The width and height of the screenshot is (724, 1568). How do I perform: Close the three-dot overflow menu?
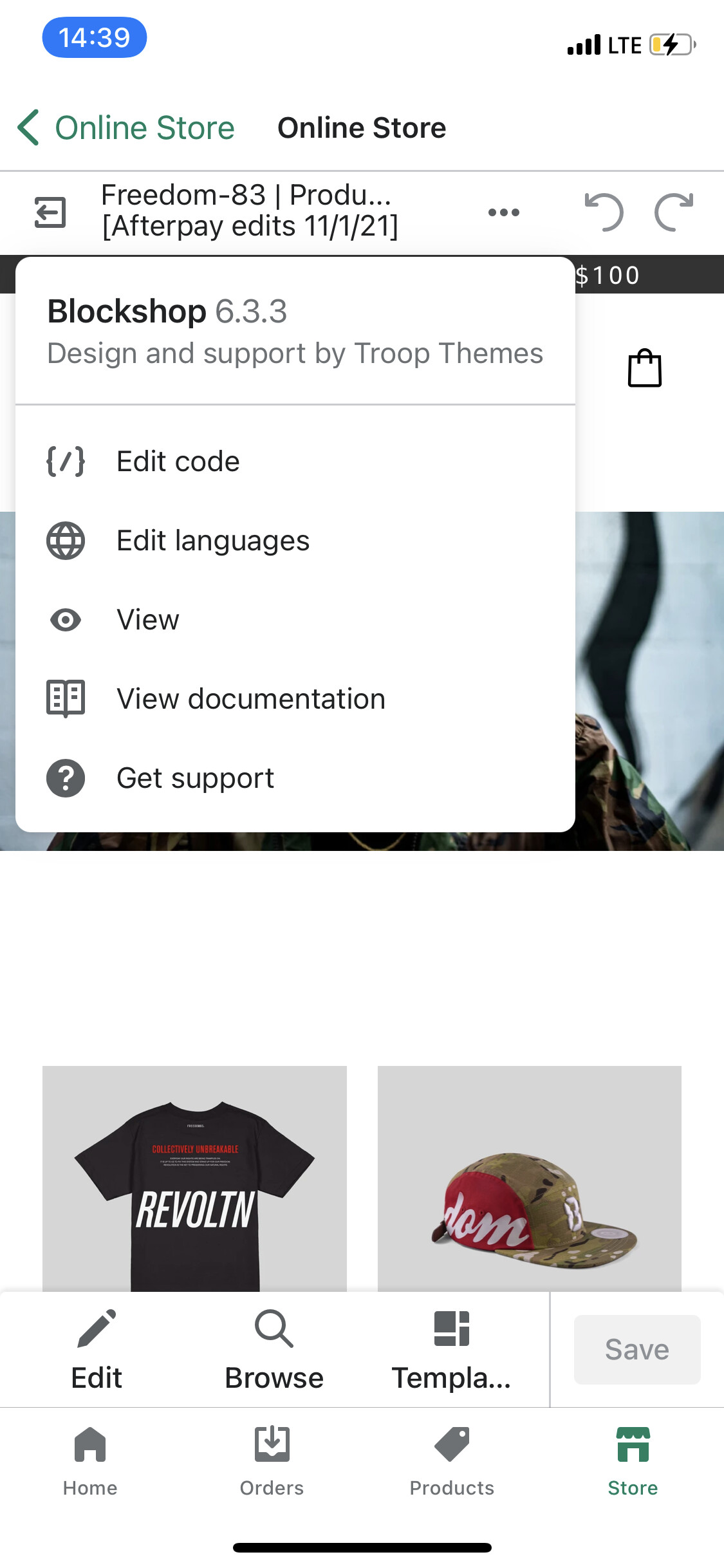tap(503, 212)
